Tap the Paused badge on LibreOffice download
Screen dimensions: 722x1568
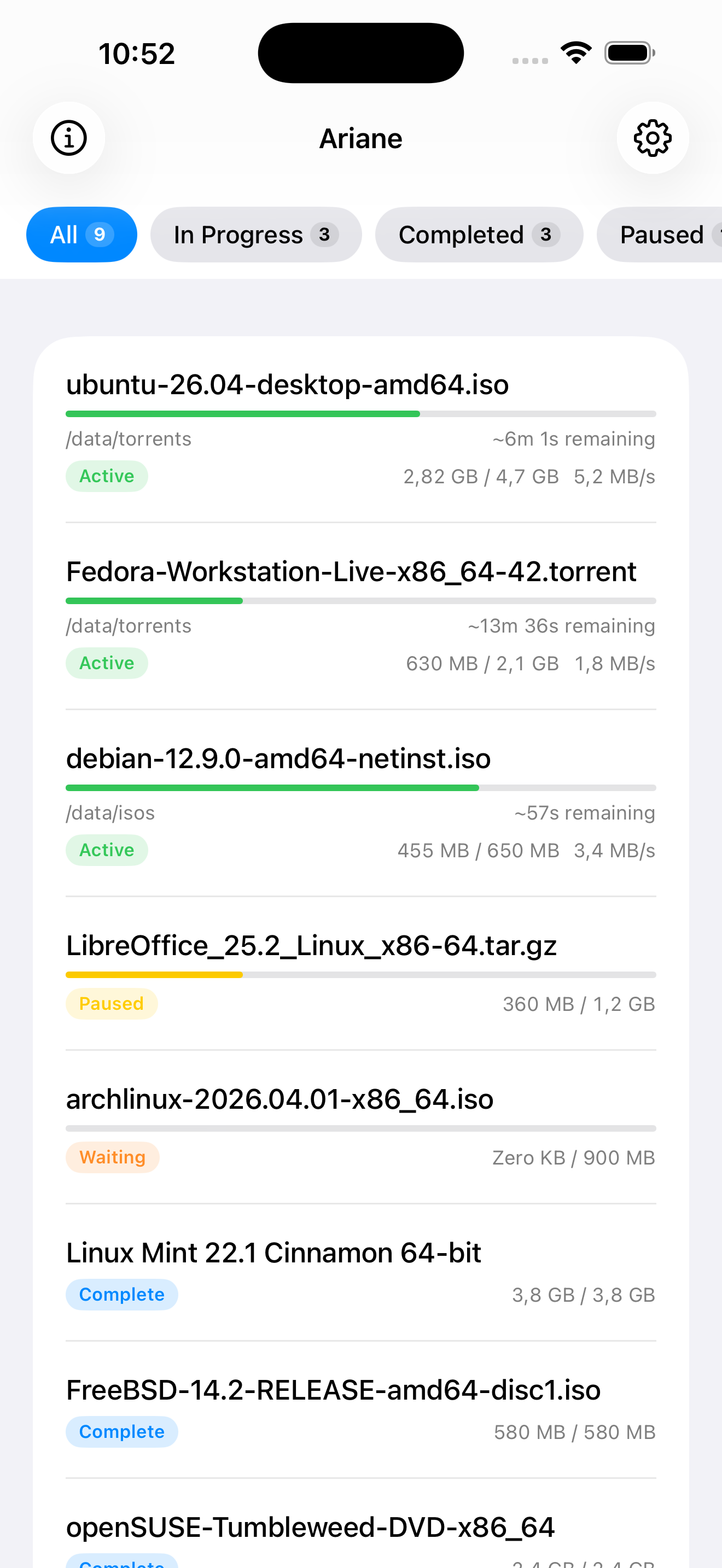click(112, 1003)
